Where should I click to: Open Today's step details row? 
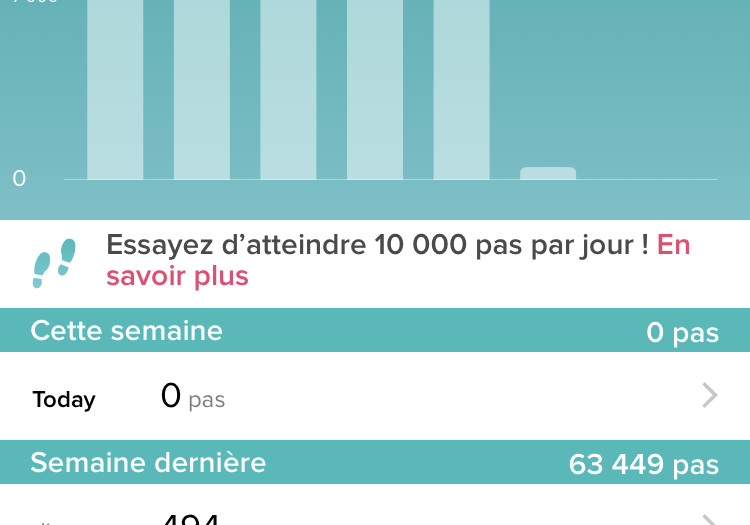click(x=375, y=397)
